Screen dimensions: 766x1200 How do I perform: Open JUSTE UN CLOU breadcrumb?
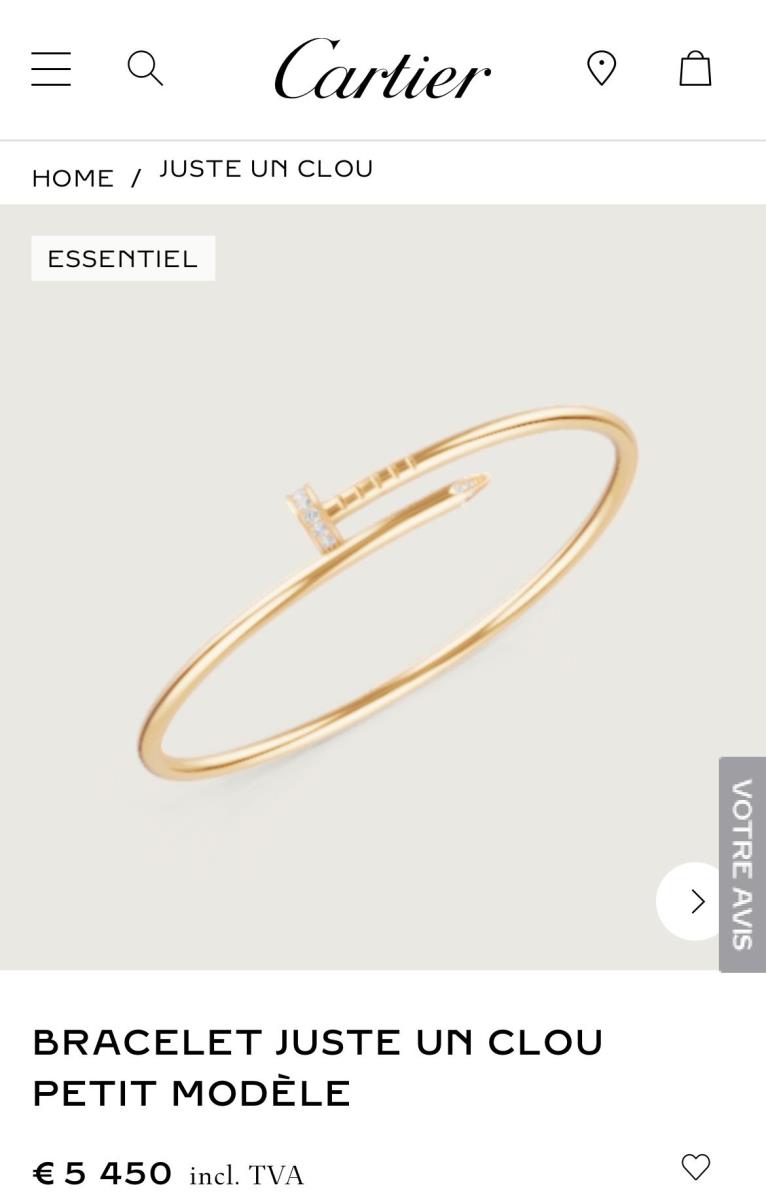(x=266, y=169)
